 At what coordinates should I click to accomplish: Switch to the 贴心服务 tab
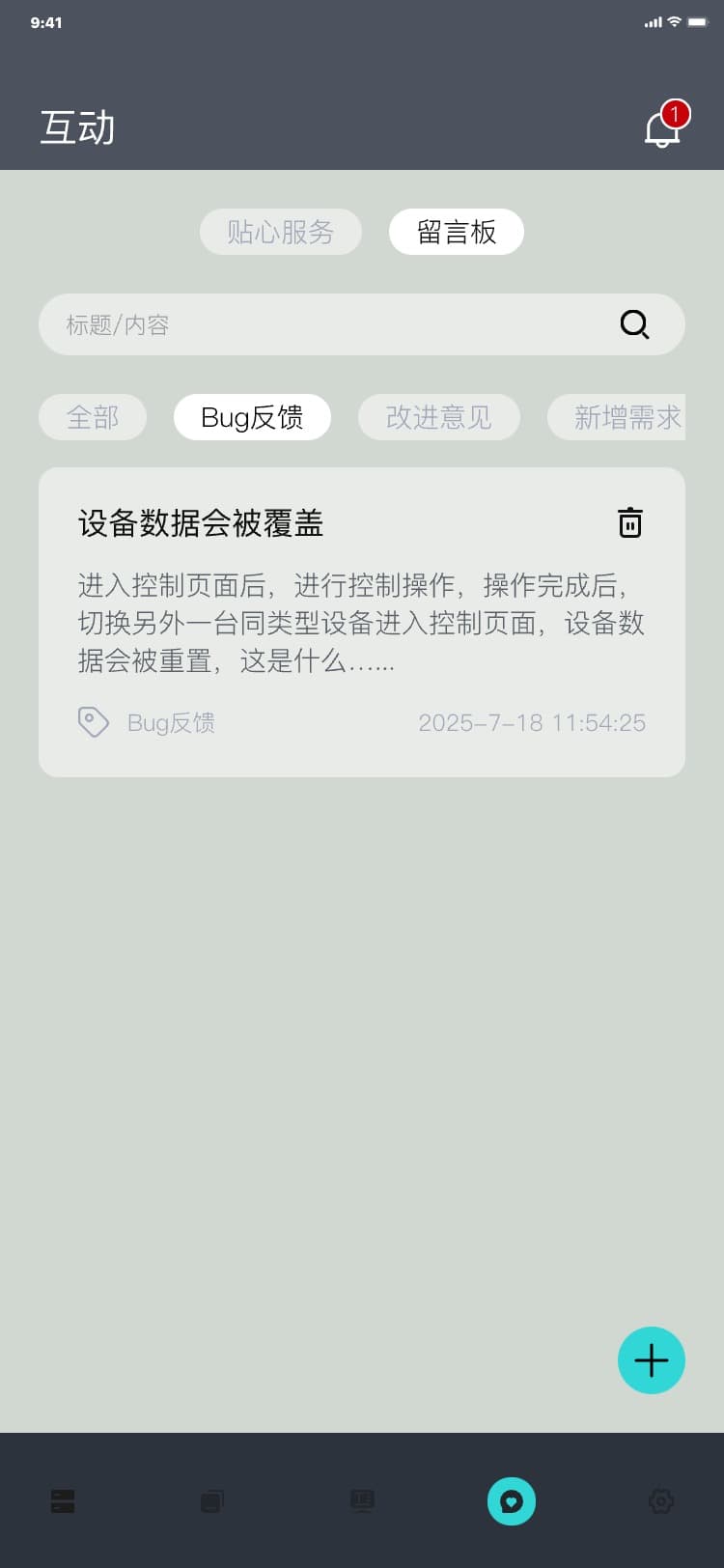280,232
